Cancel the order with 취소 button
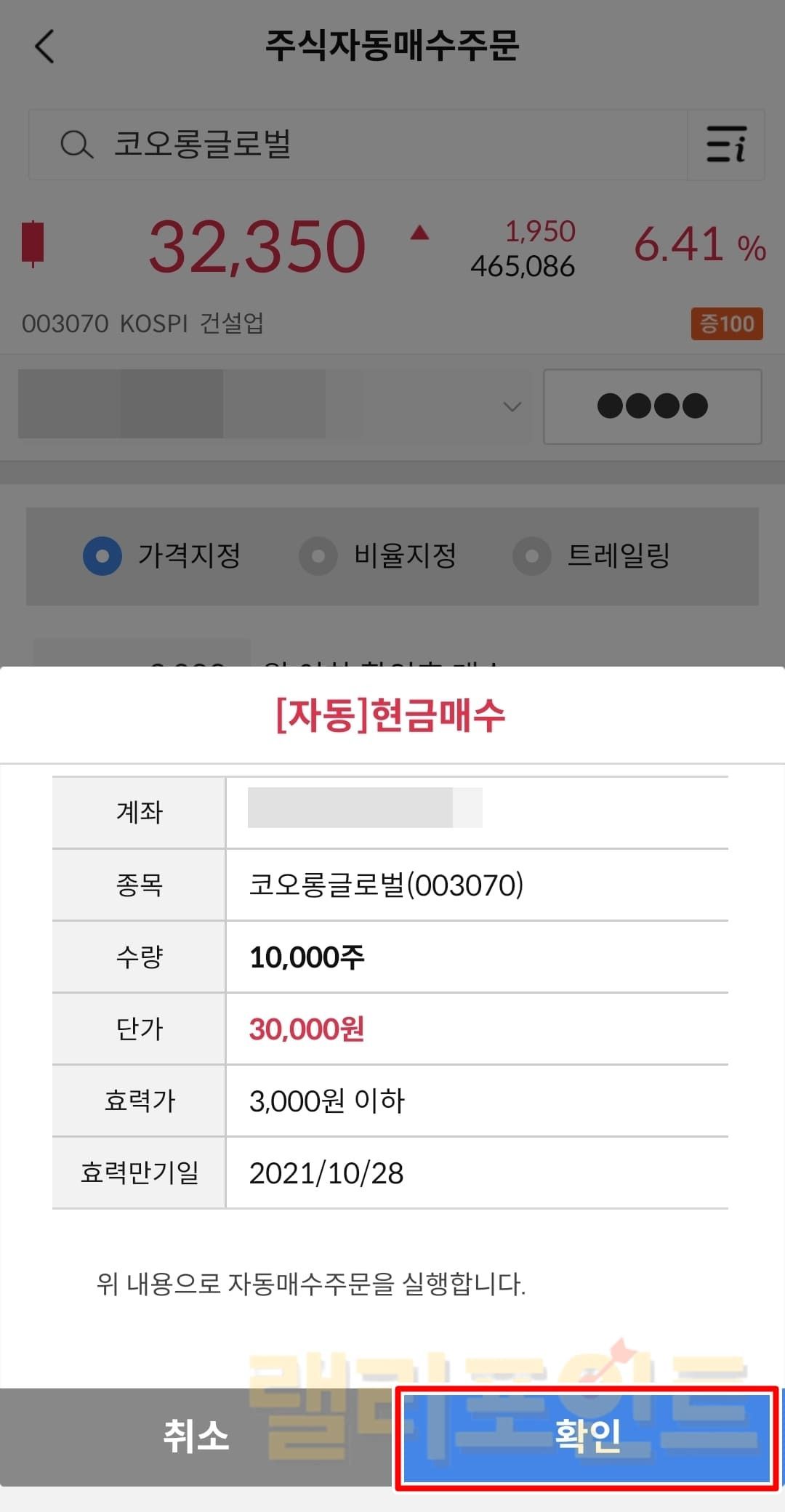The image size is (785, 1512). 196,1436
